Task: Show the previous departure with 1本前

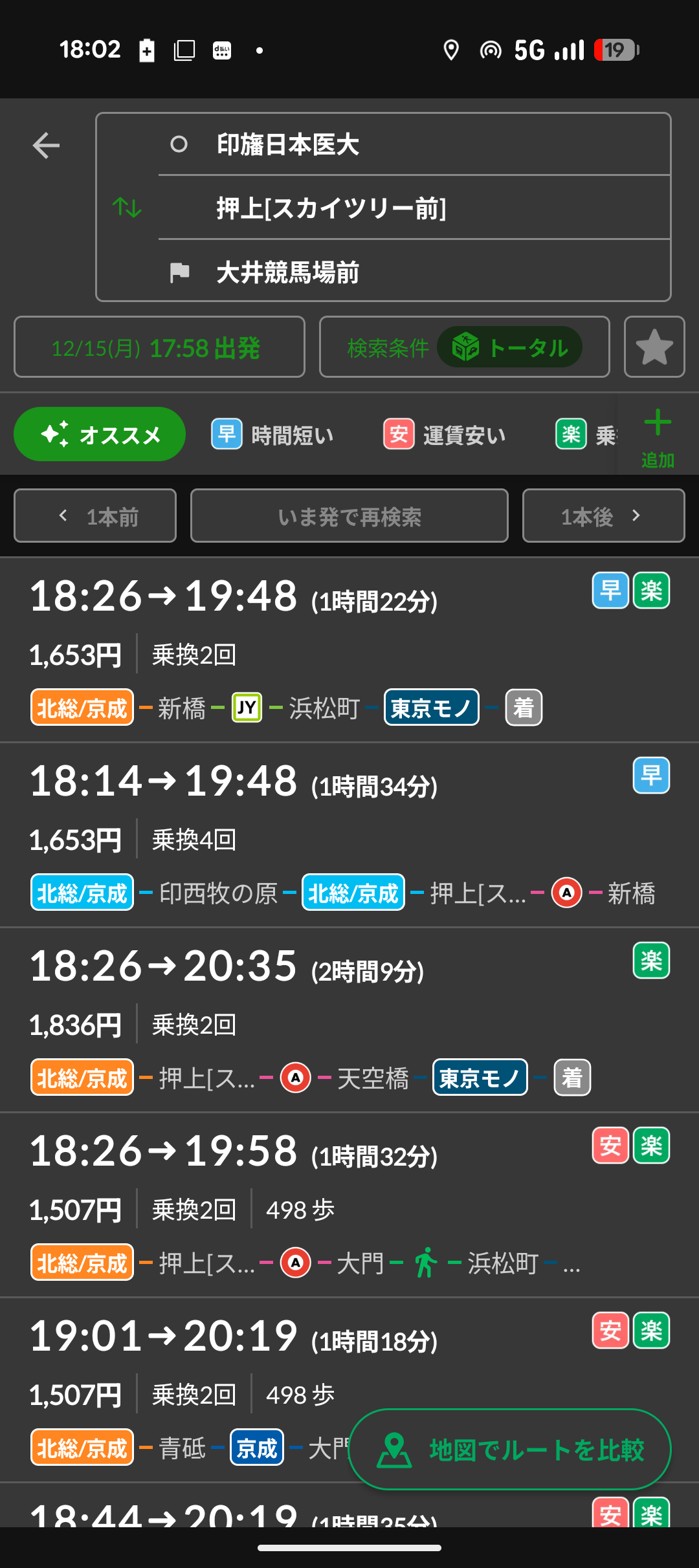Action: pos(95,516)
